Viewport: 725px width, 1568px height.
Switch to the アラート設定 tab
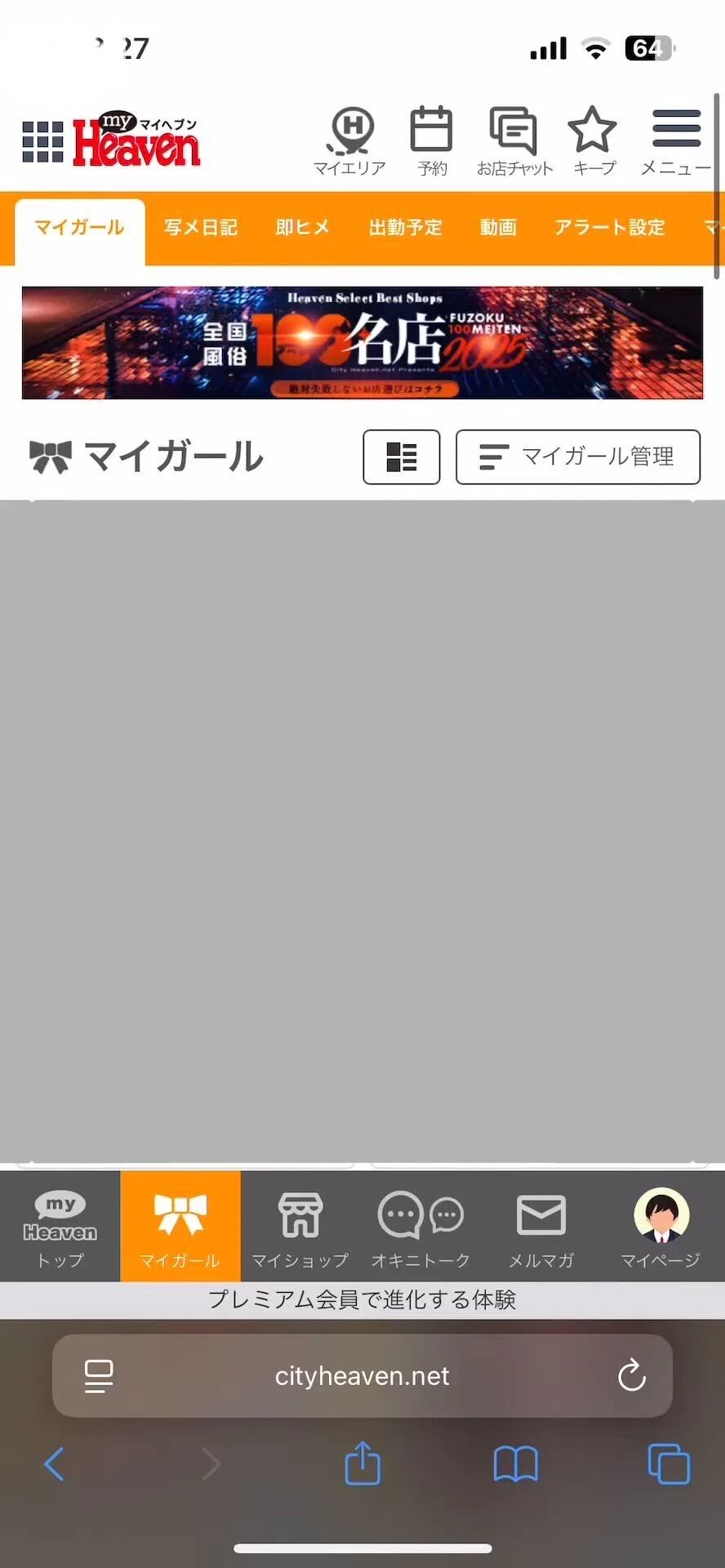point(610,227)
